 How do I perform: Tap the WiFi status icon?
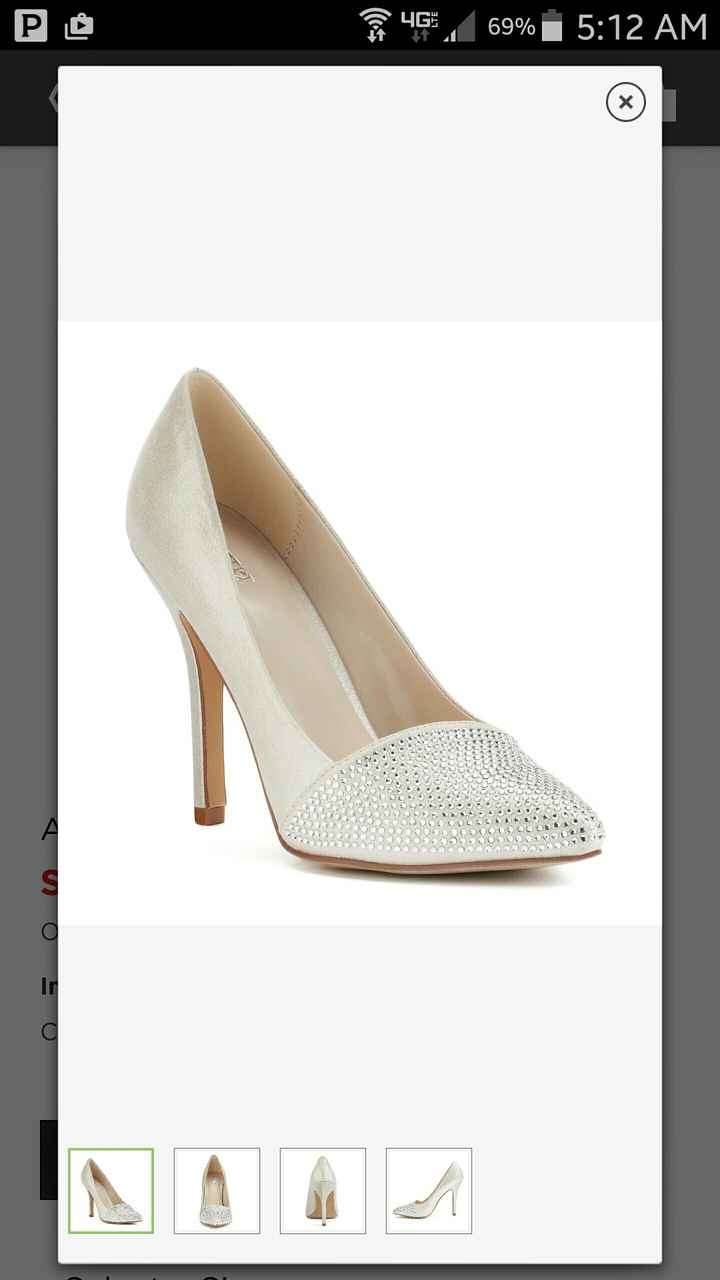tap(375, 27)
